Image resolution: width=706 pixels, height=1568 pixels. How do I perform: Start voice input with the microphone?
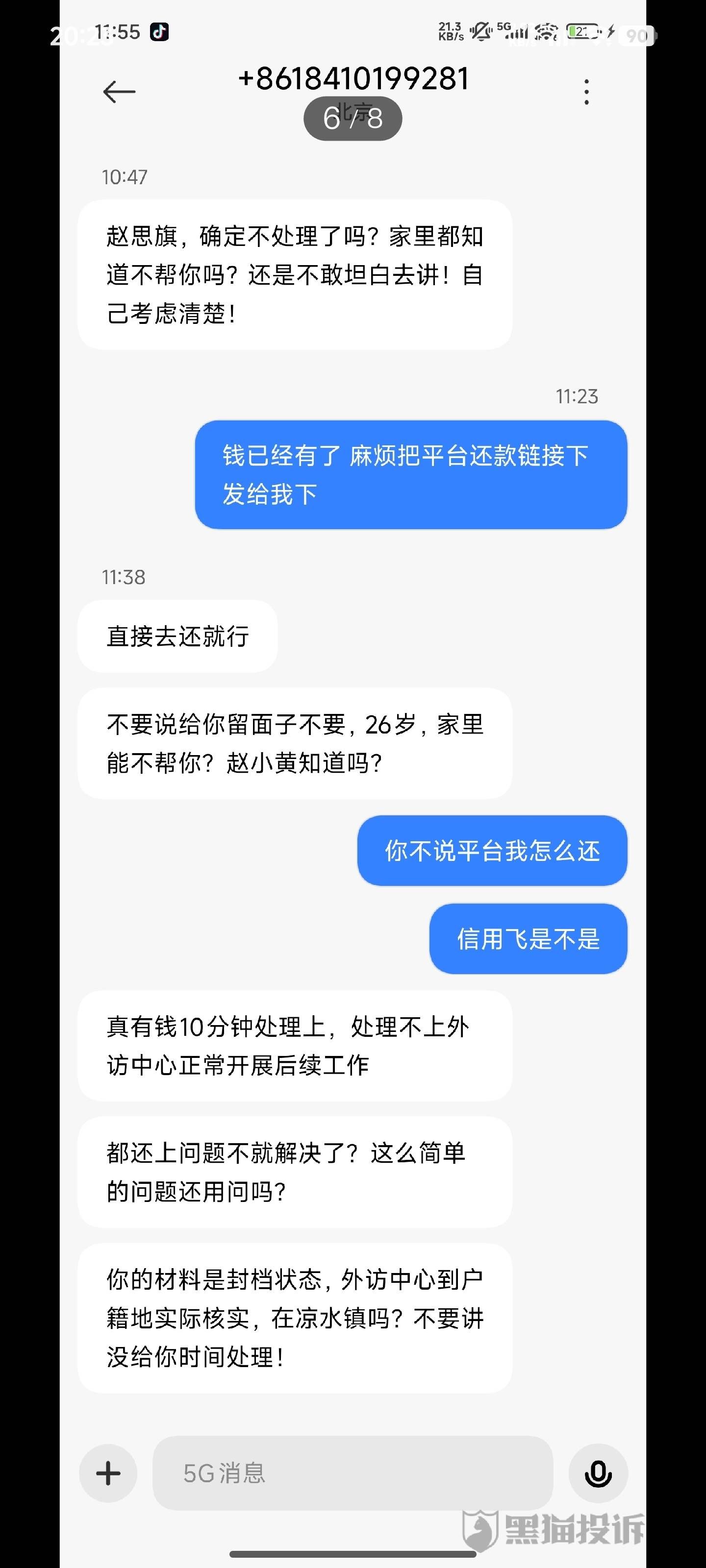click(x=598, y=1473)
